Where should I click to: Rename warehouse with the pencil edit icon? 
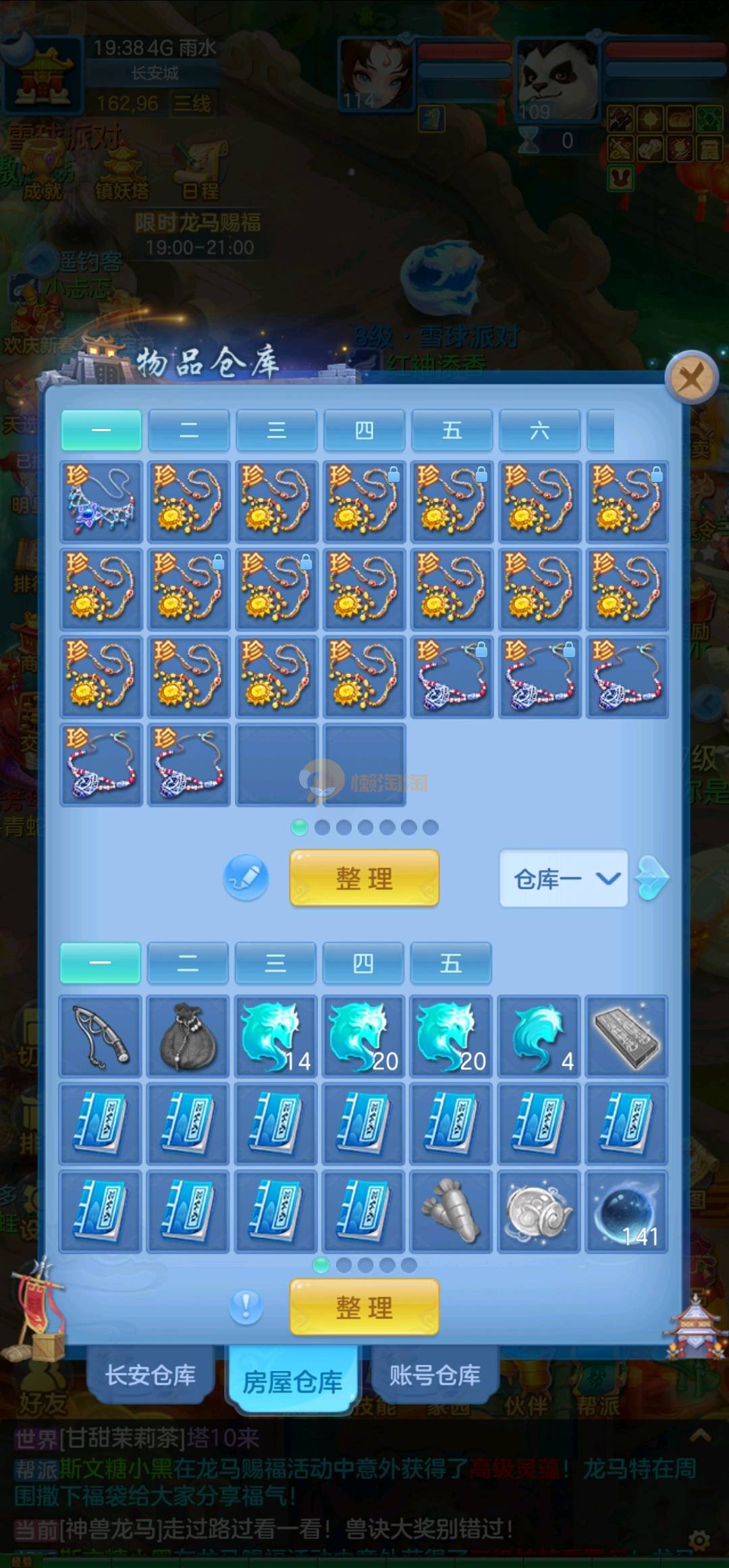pyautogui.click(x=246, y=878)
